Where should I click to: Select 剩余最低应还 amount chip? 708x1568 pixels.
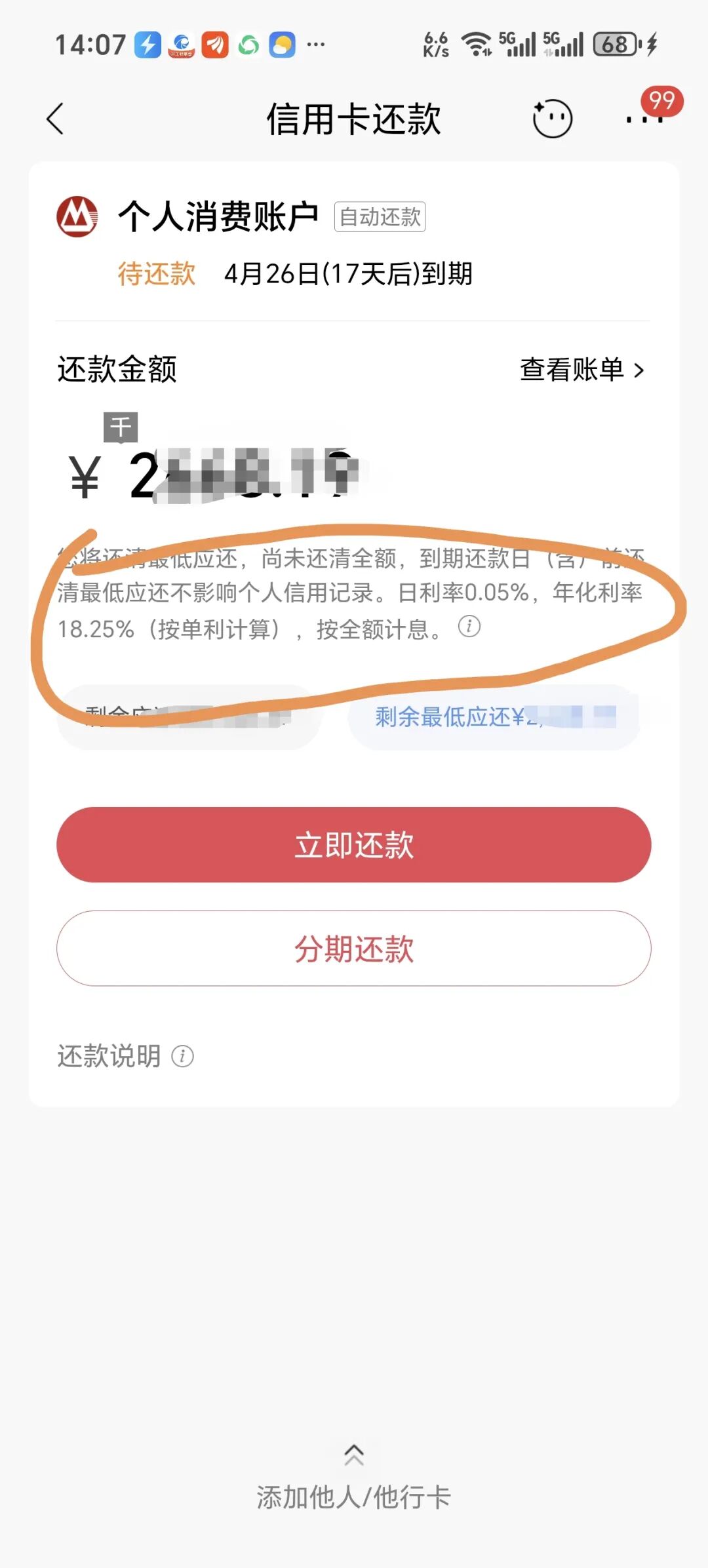[x=494, y=717]
